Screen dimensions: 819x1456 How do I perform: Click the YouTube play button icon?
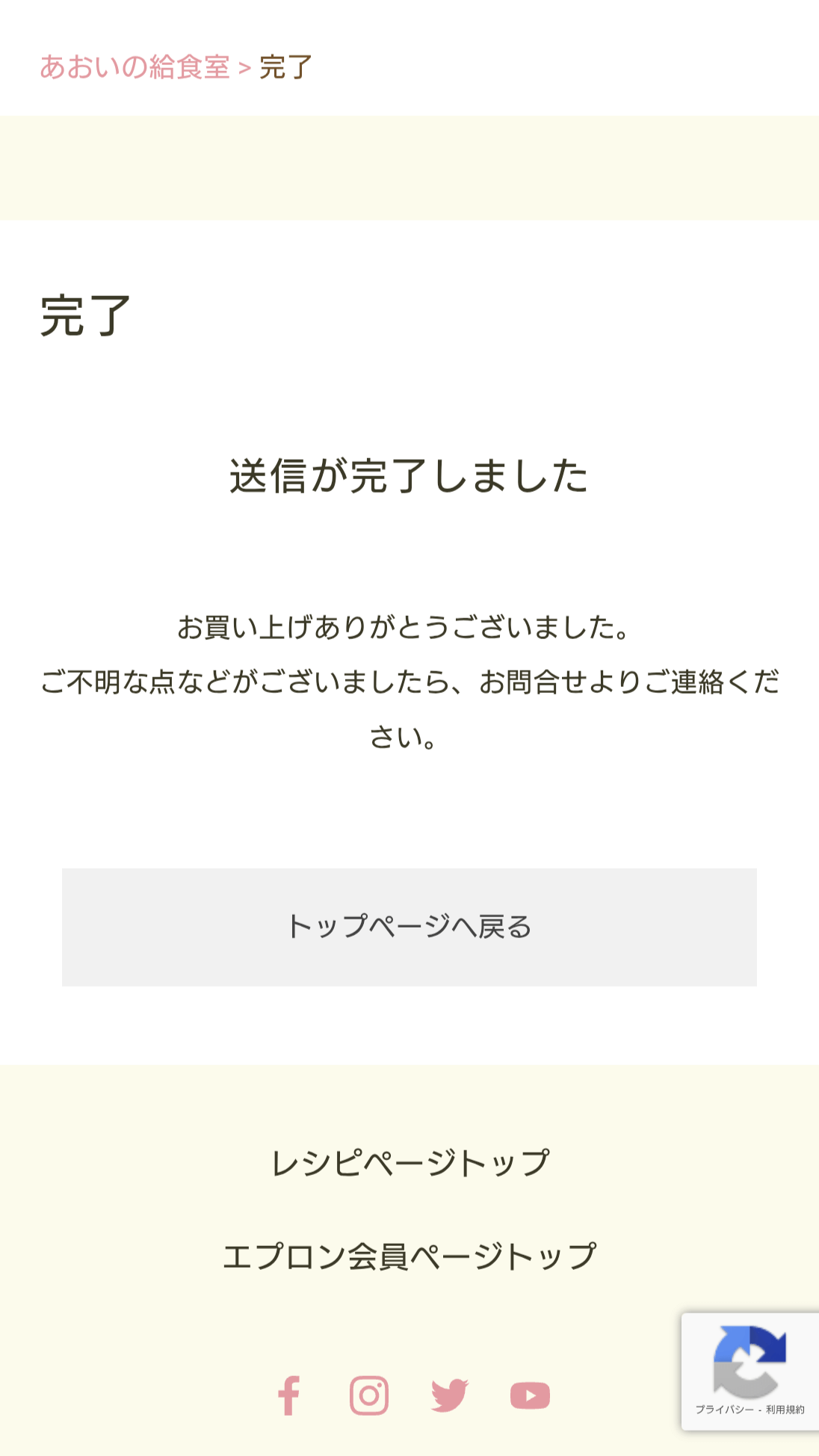(529, 1395)
